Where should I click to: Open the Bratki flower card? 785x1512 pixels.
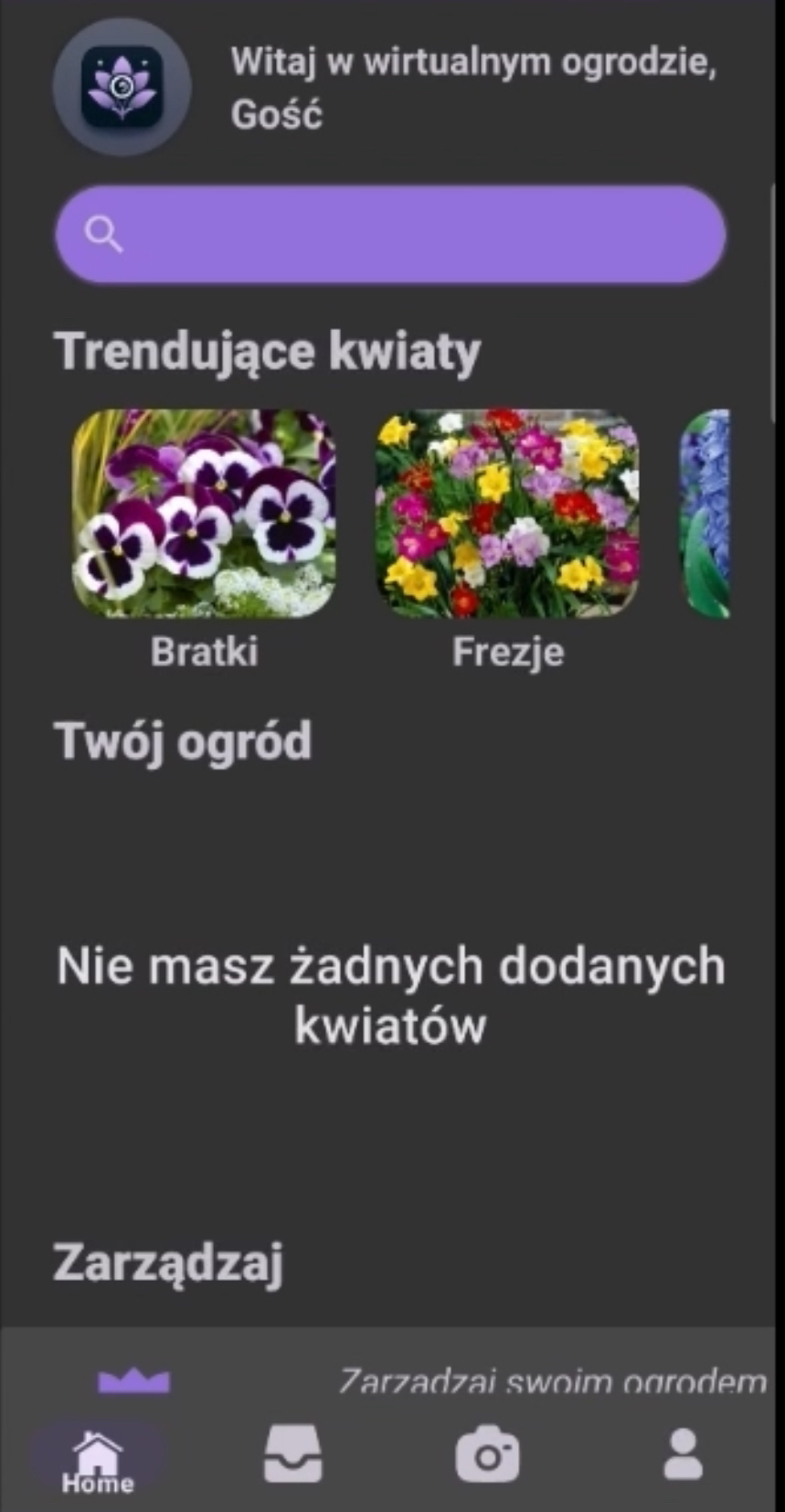pos(204,514)
